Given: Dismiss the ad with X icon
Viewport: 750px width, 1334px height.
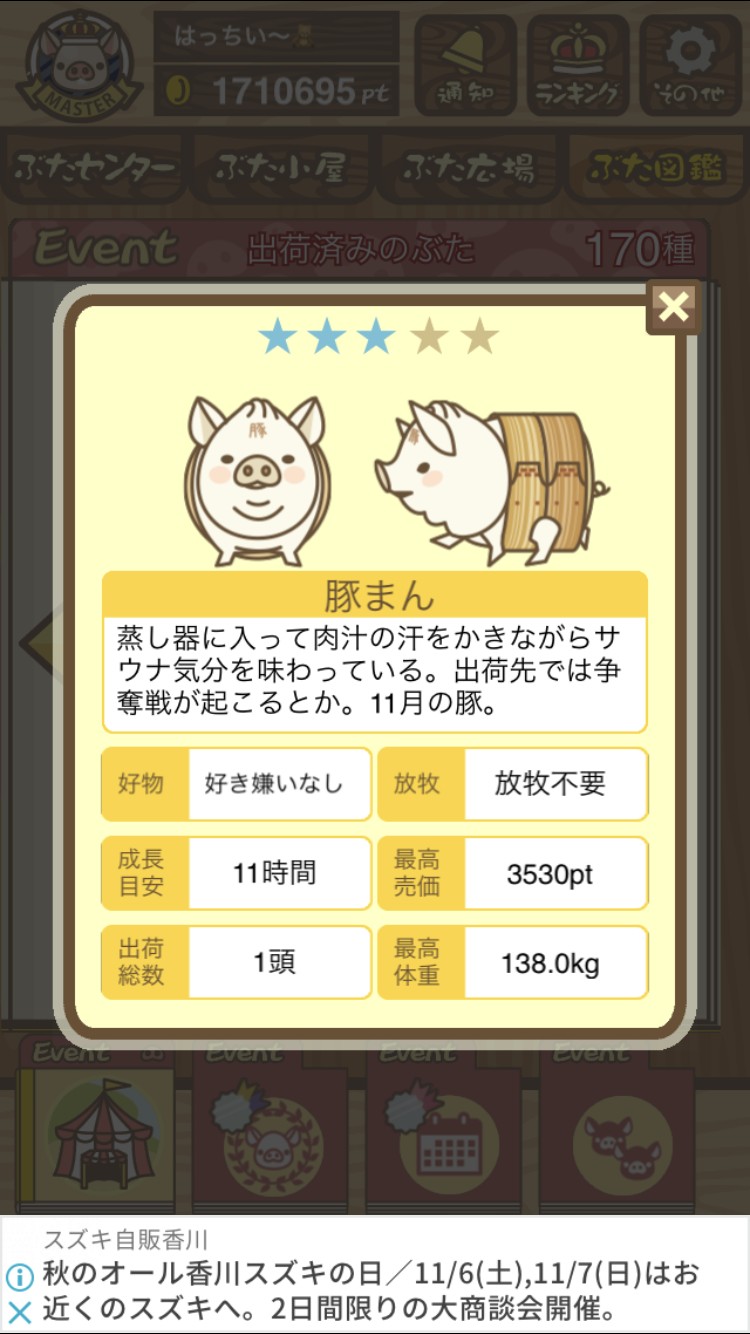Looking at the screenshot, I should [19, 1312].
